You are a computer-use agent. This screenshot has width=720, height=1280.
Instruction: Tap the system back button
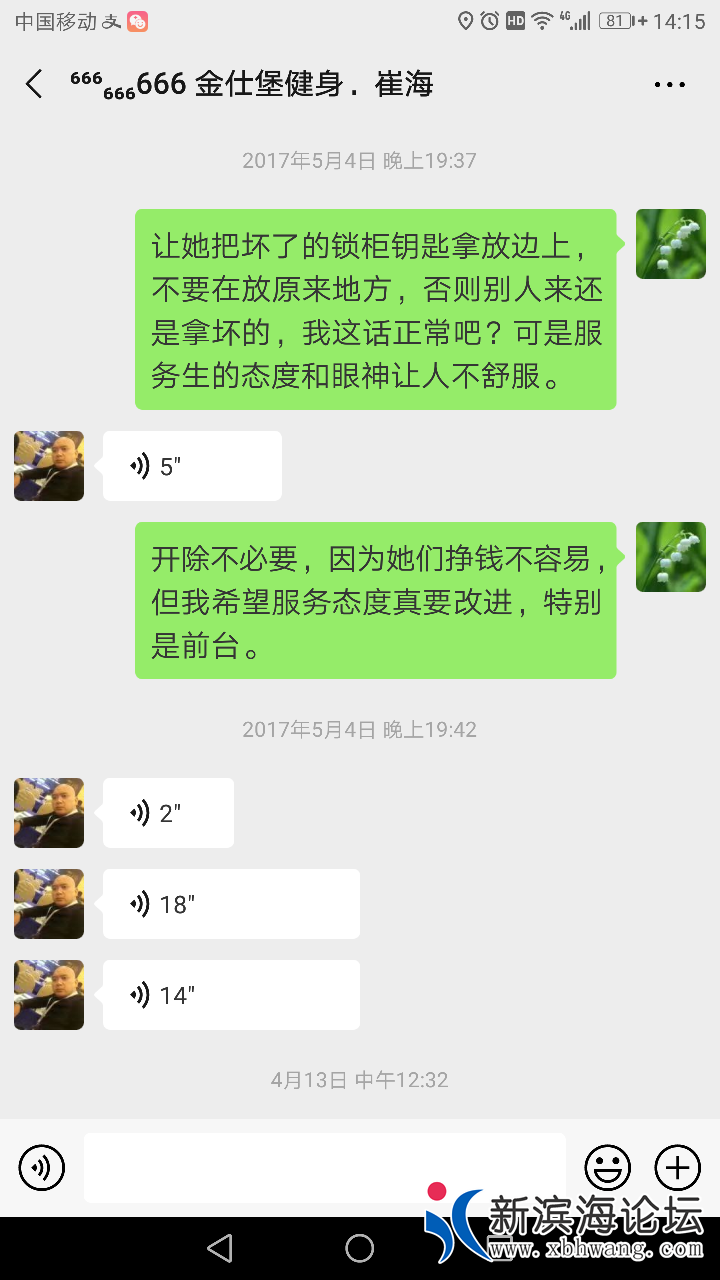click(x=219, y=1248)
